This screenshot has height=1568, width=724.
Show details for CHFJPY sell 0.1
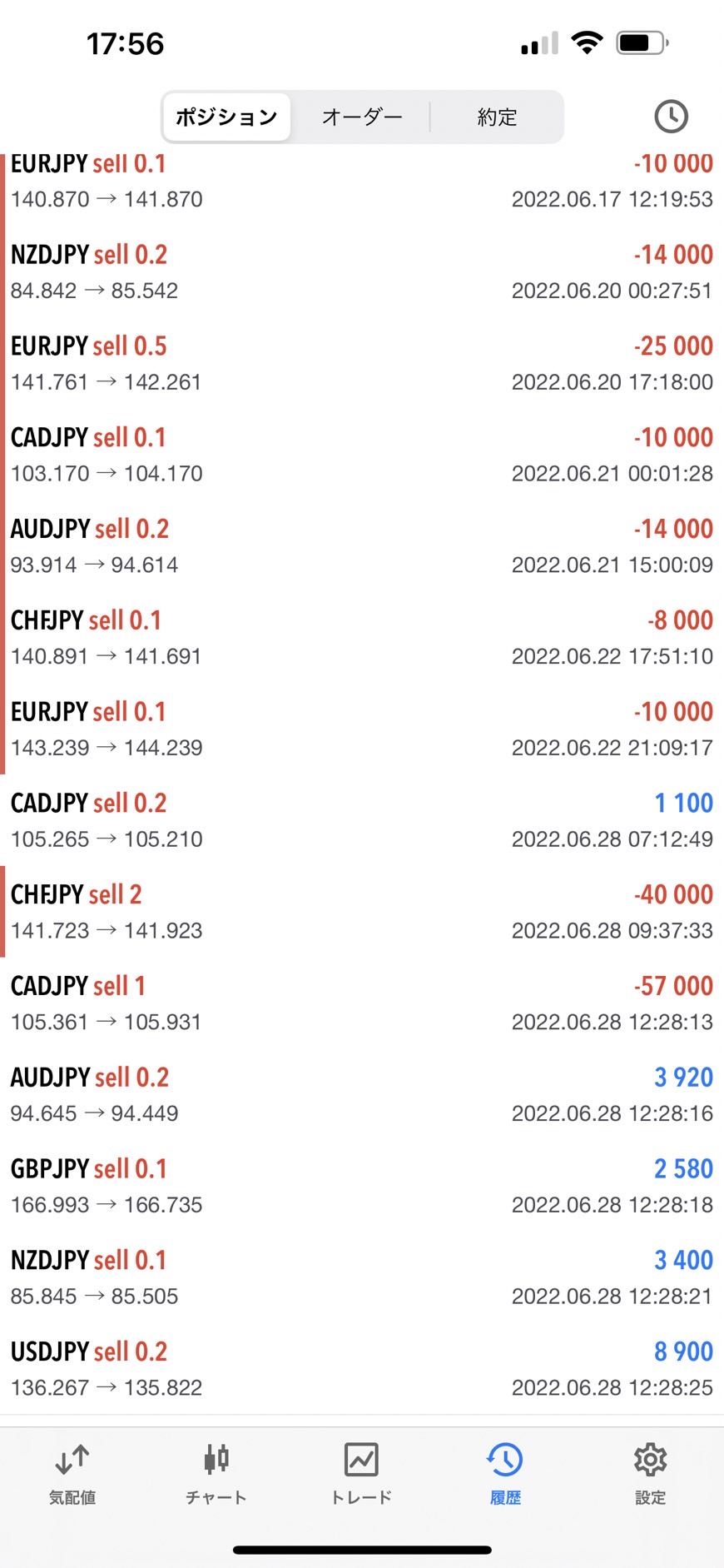[x=362, y=638]
